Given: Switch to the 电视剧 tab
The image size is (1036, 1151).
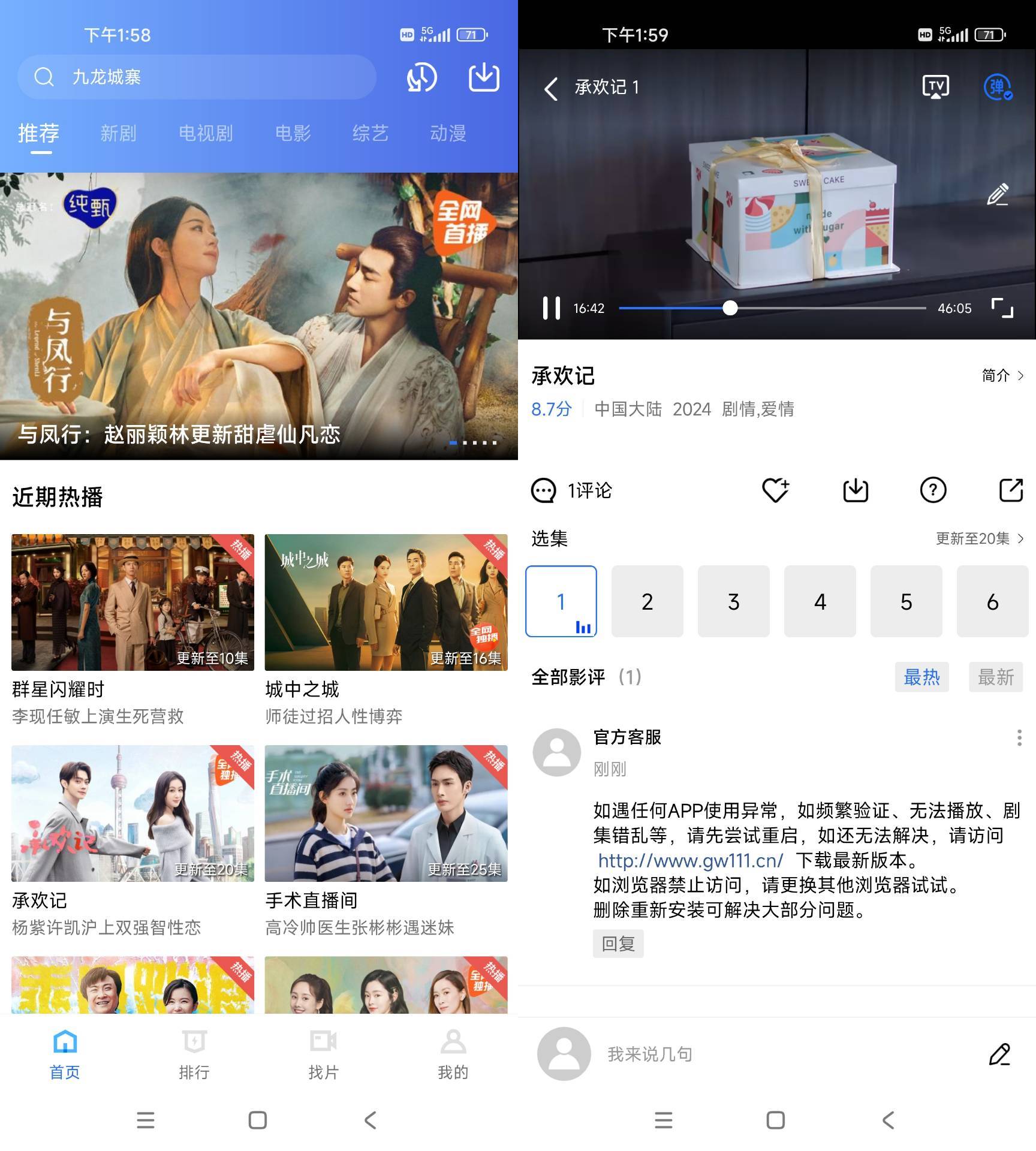Looking at the screenshot, I should (x=206, y=133).
